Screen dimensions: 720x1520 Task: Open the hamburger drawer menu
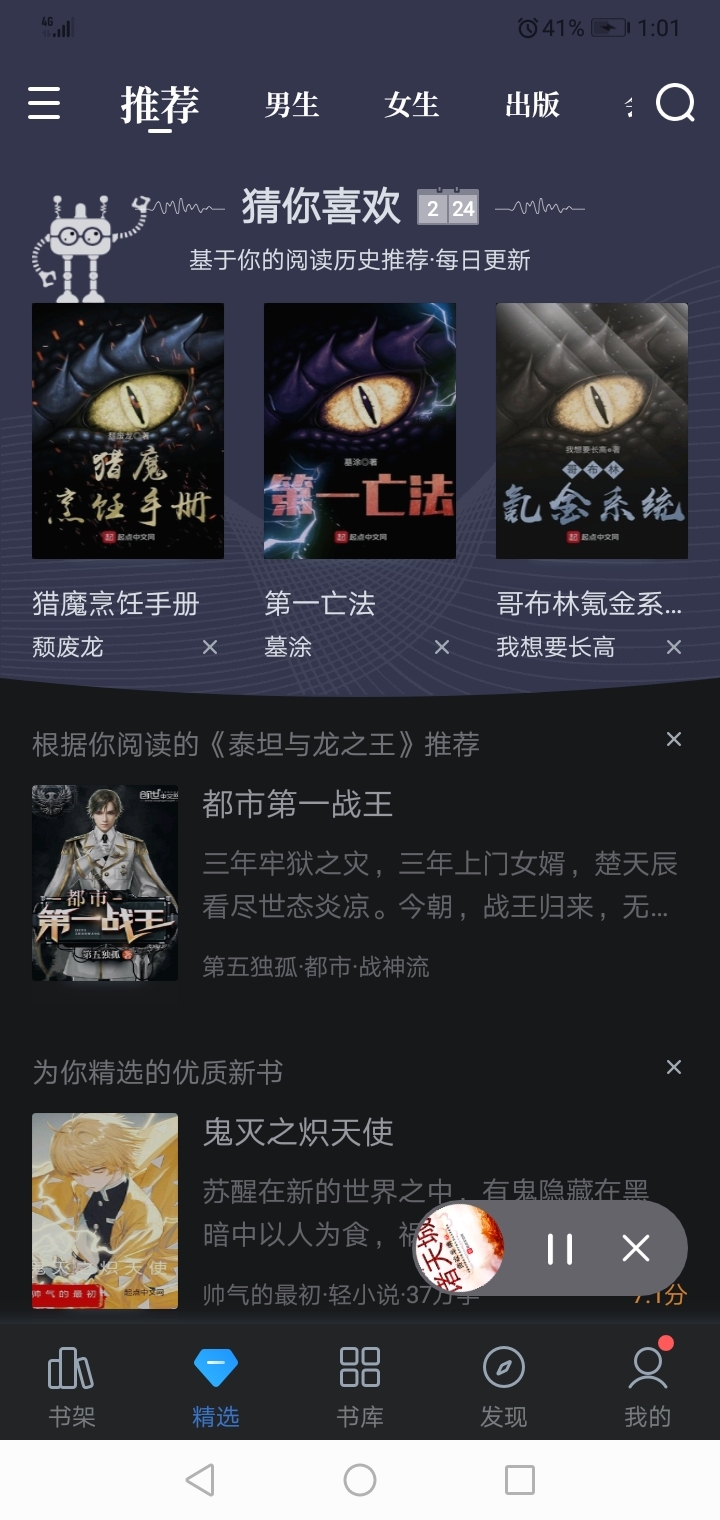[44, 103]
